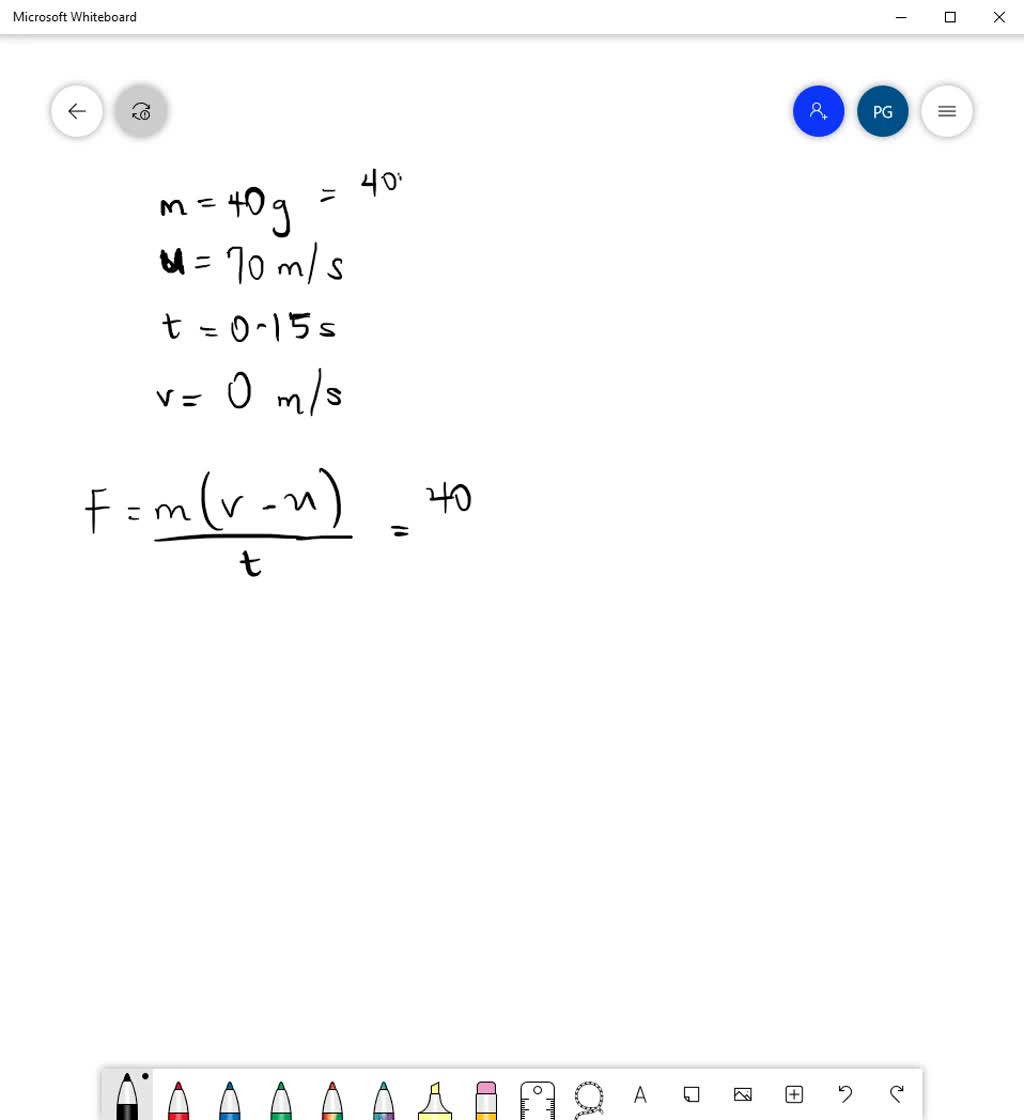Open the plus insert menu
The height and width of the screenshot is (1120, 1024).
pos(794,1094)
